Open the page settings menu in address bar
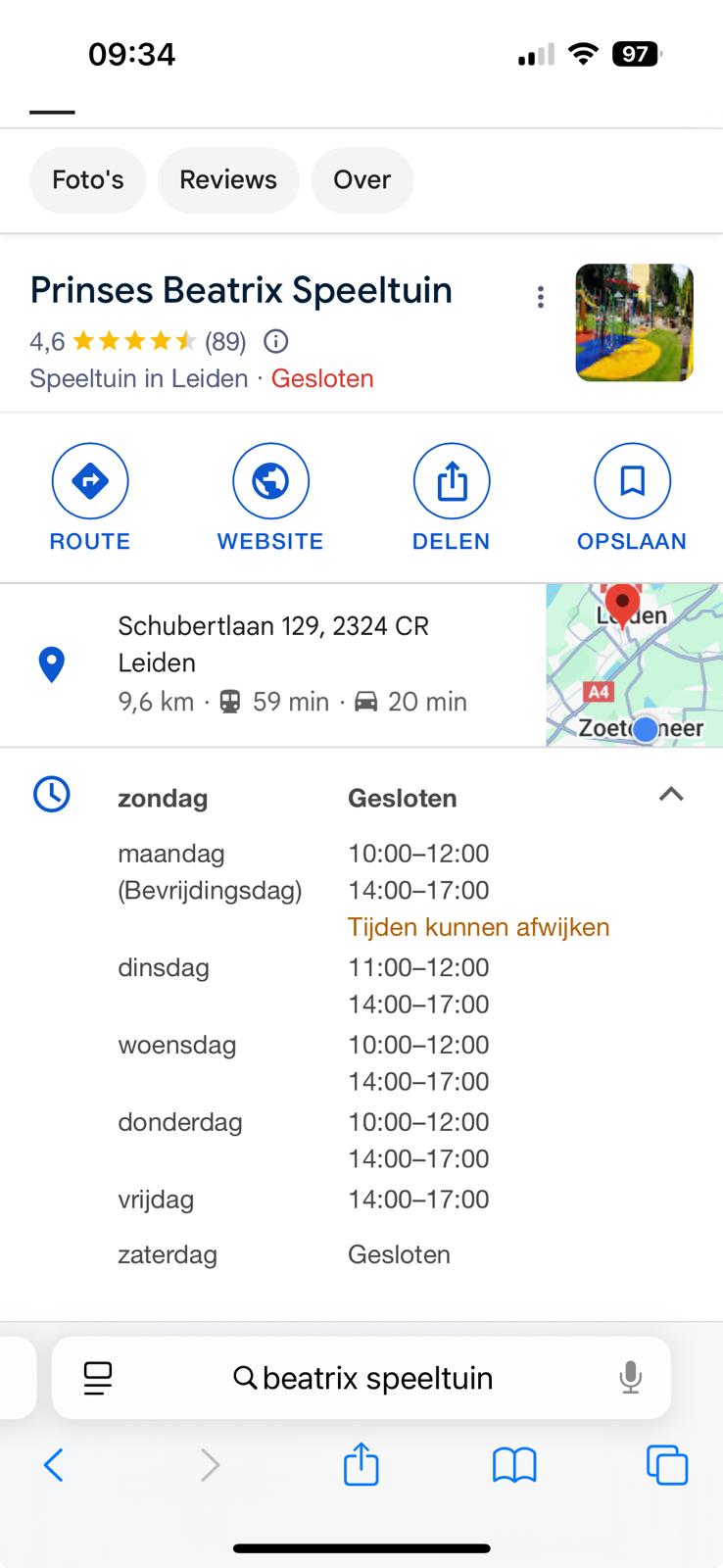 click(98, 1378)
